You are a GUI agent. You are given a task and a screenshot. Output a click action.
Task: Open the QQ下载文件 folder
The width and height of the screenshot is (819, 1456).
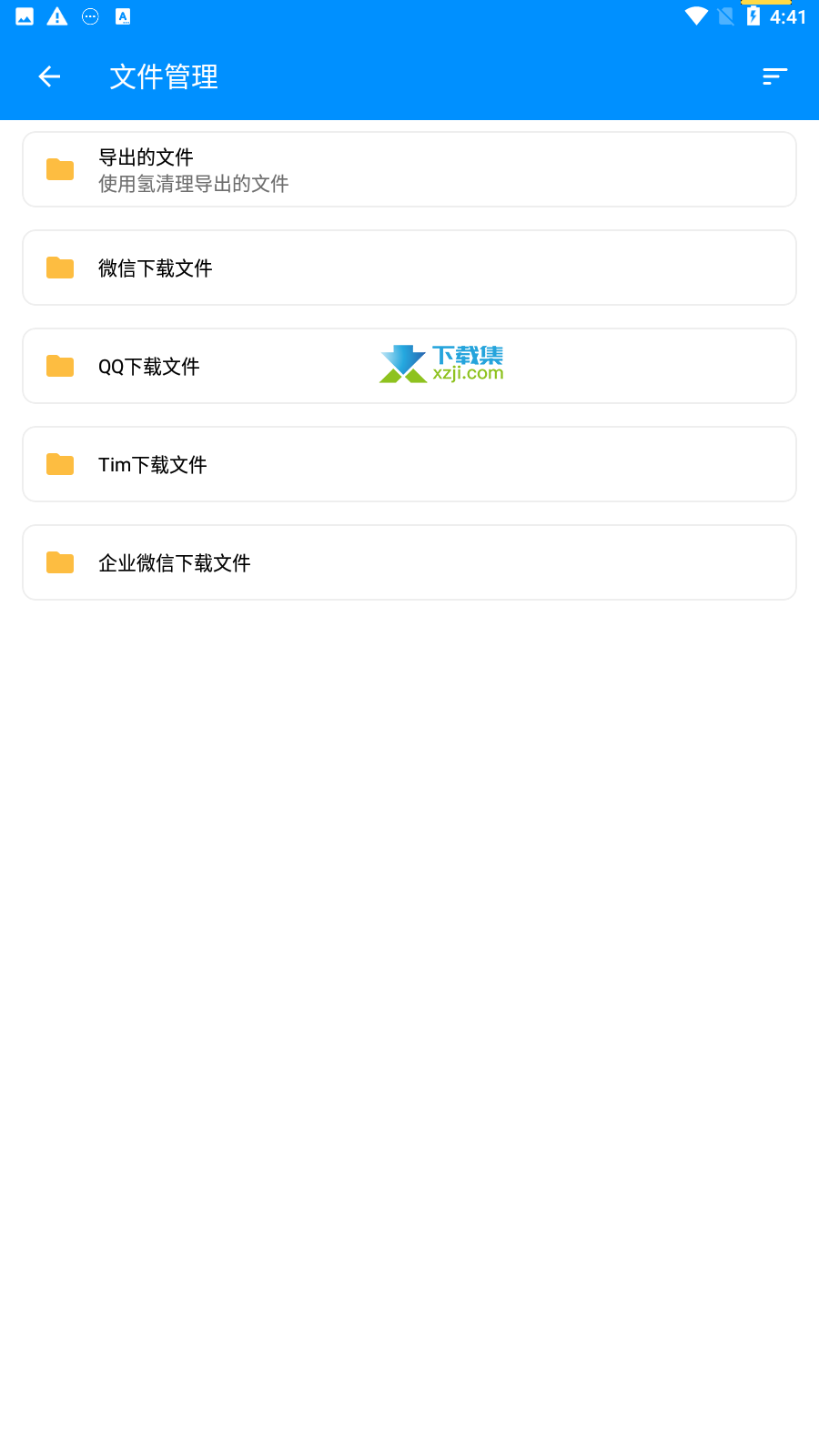409,366
